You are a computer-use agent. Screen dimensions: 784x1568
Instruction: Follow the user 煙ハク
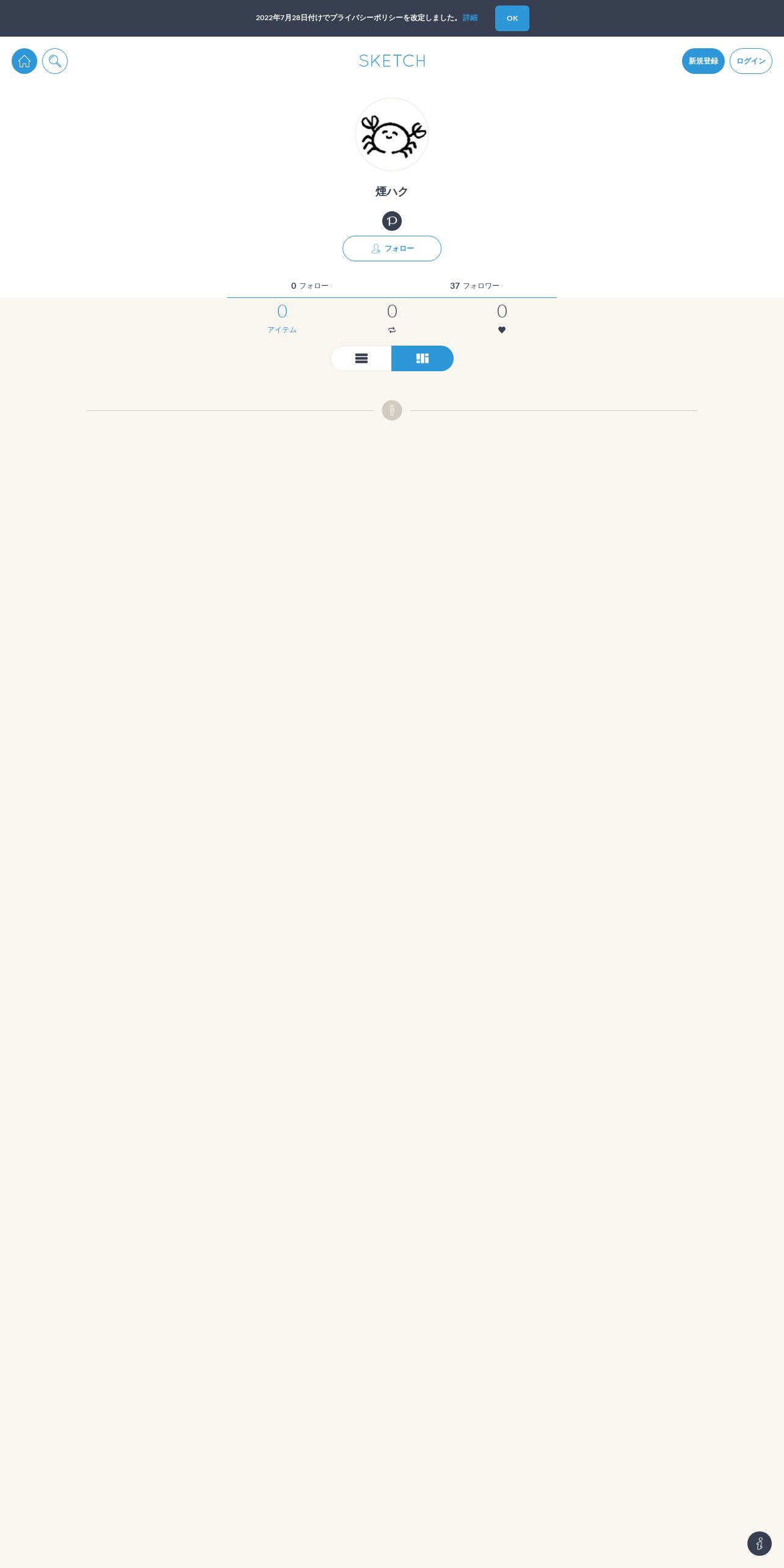pos(392,249)
